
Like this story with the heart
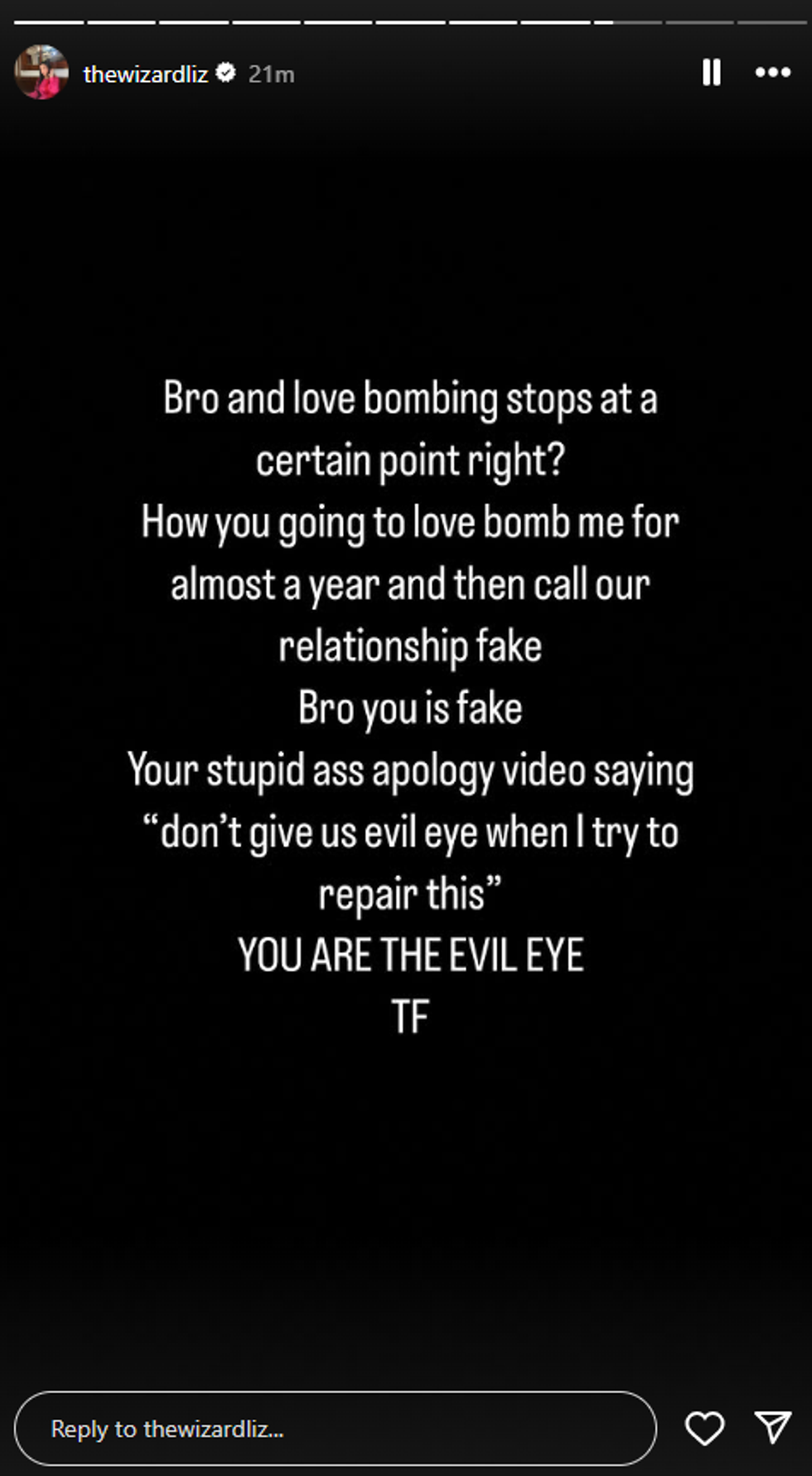click(x=704, y=1428)
